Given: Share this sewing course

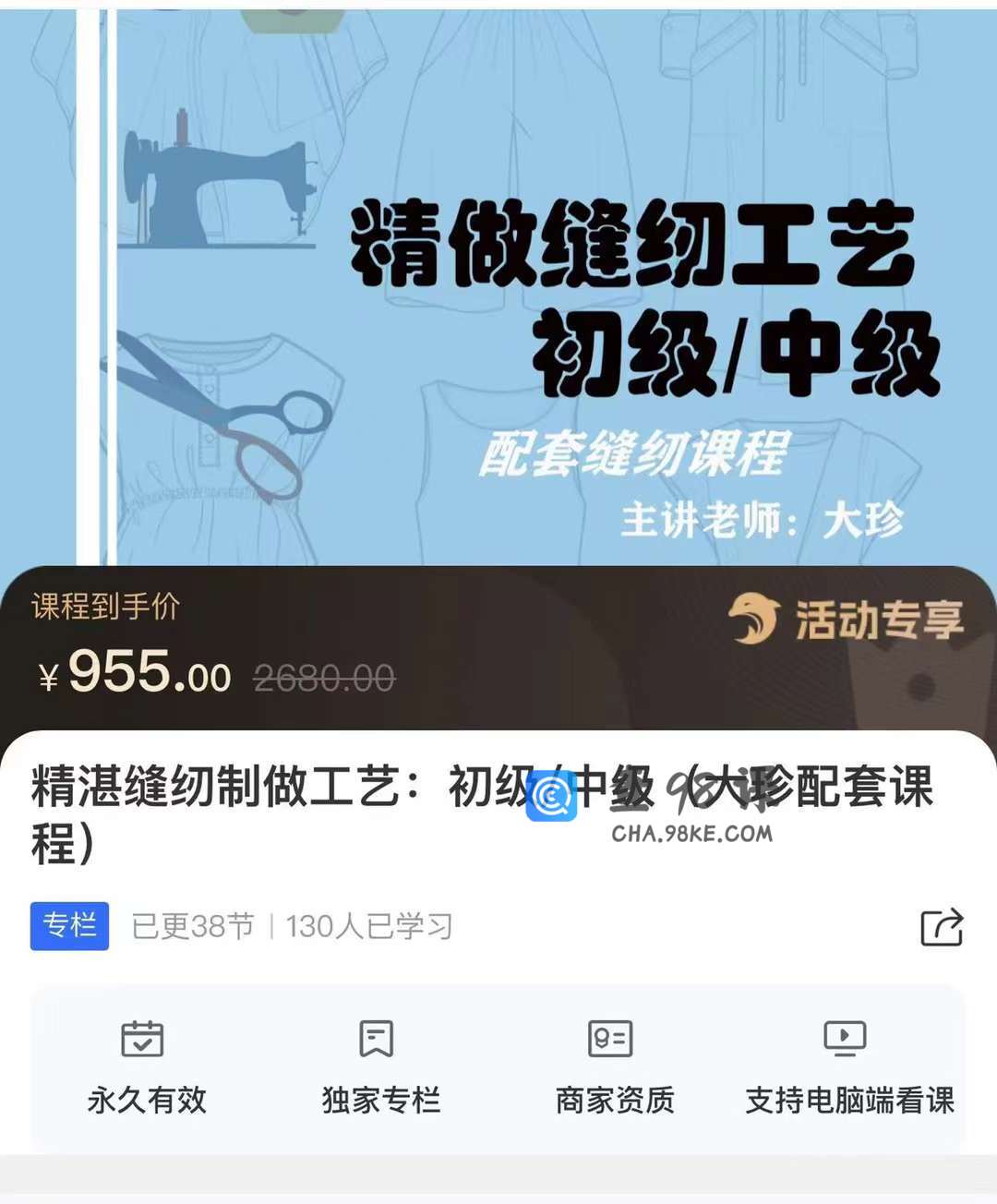Looking at the screenshot, I should tap(942, 927).
